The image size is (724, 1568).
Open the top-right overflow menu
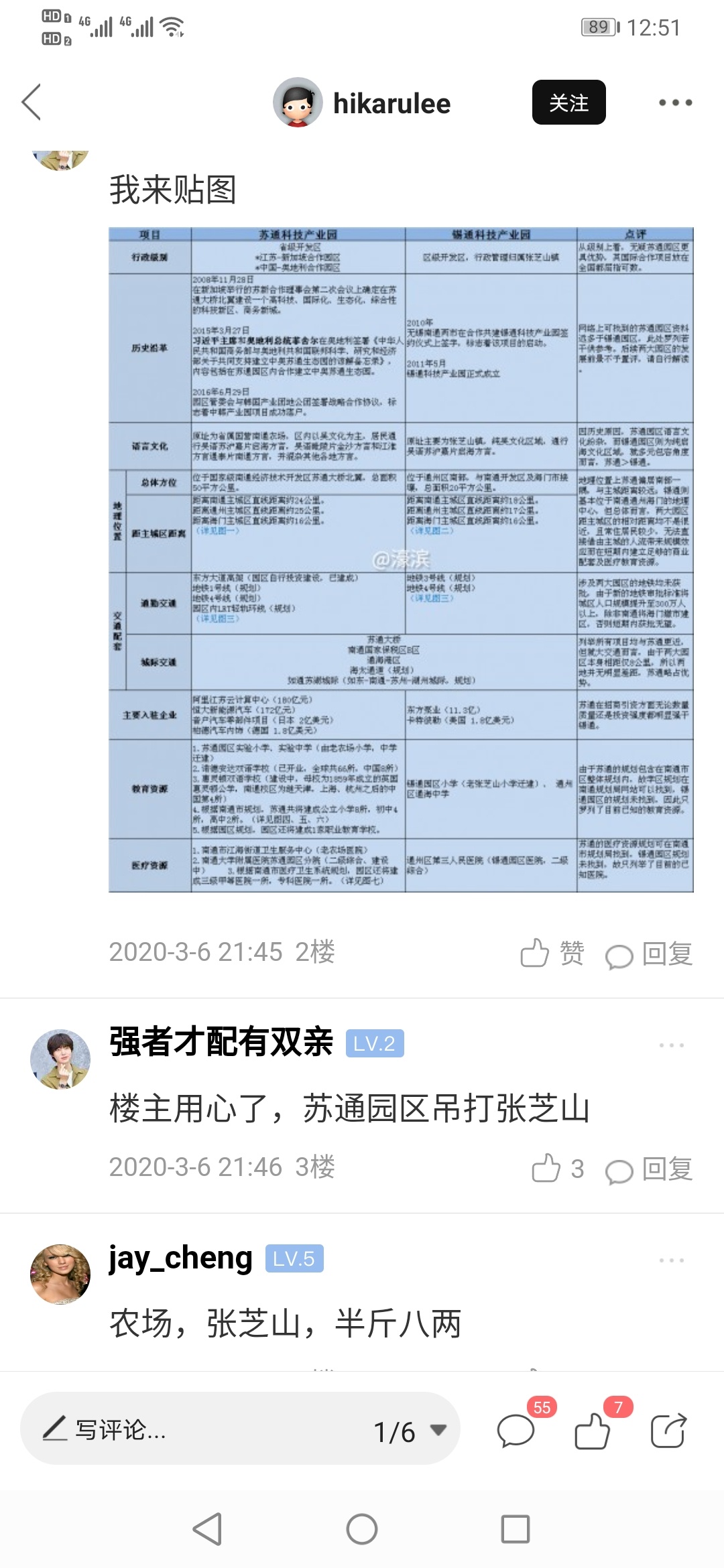click(674, 103)
